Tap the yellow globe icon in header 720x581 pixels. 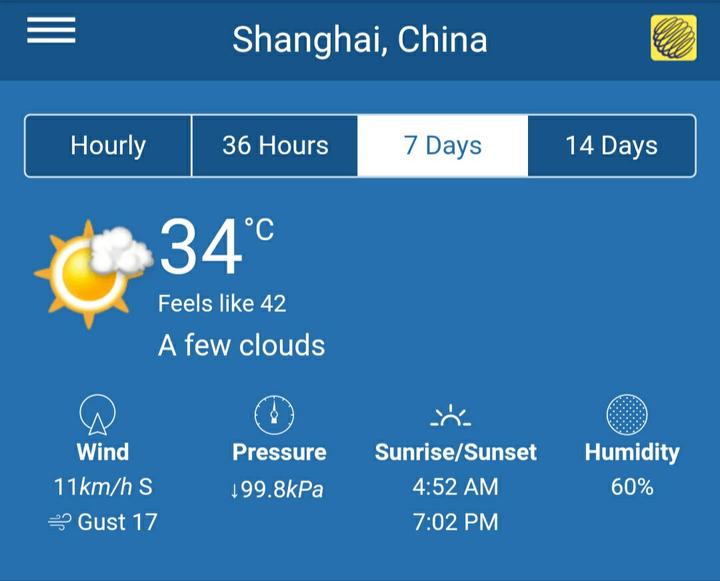(673, 39)
